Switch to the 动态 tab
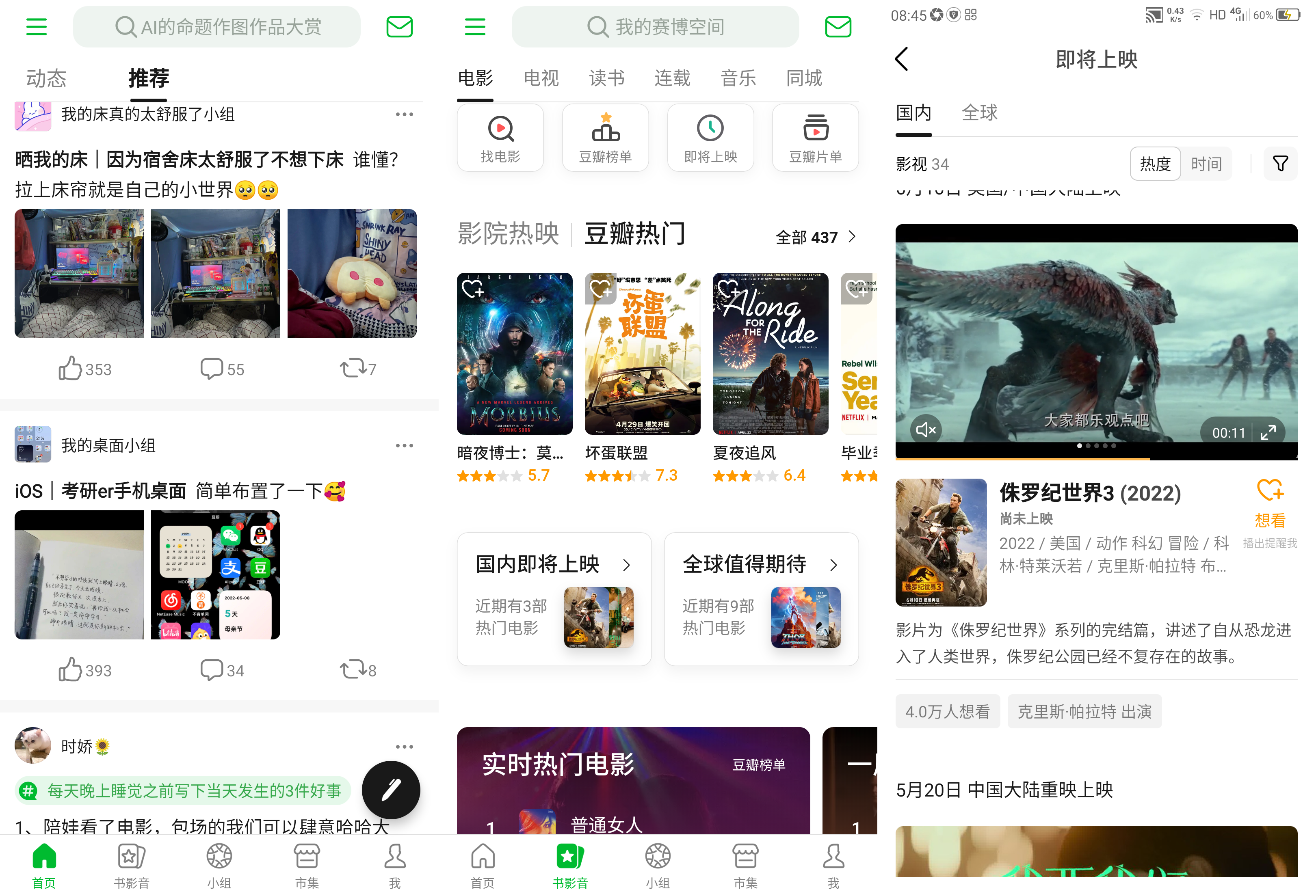The height and width of the screenshot is (896, 1316). click(46, 78)
